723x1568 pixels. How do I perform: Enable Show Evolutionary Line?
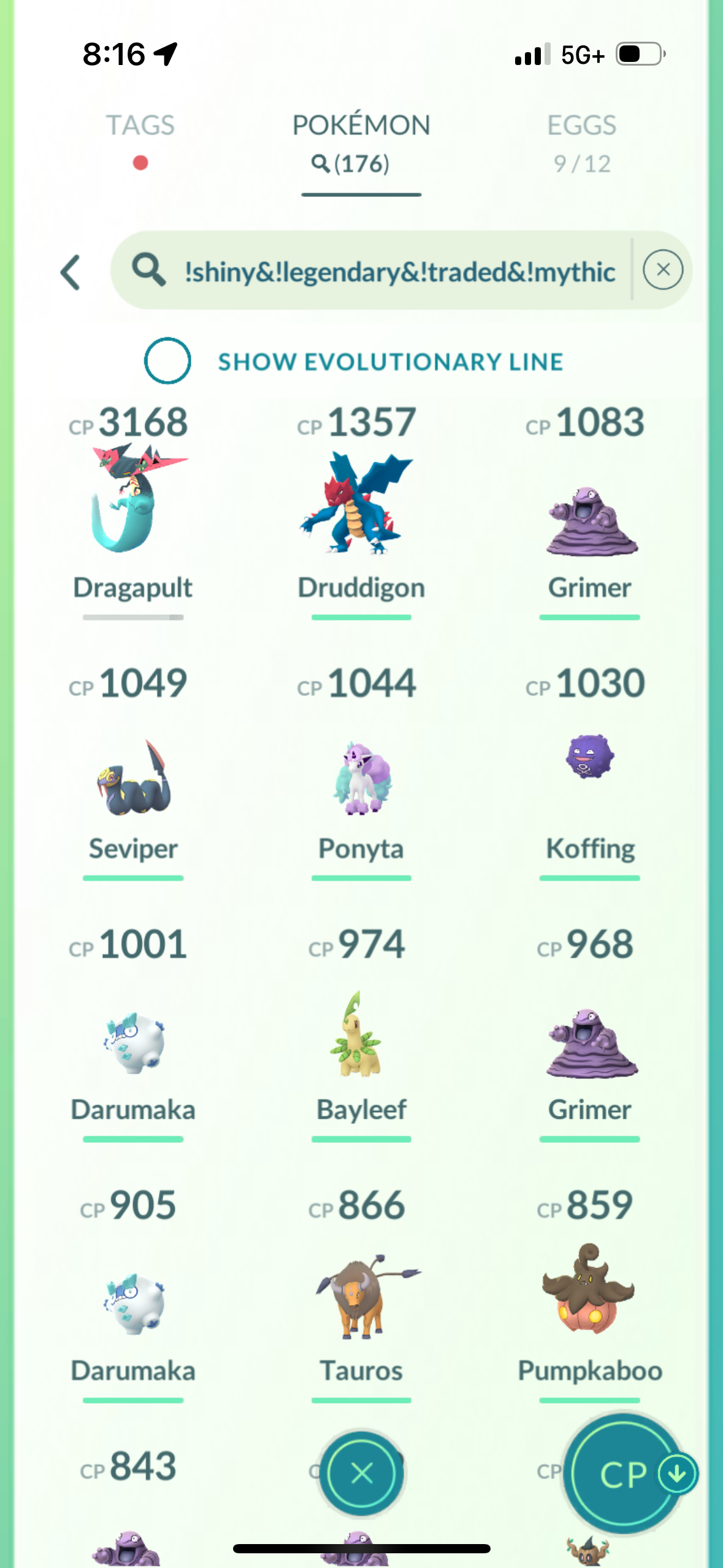tap(167, 361)
